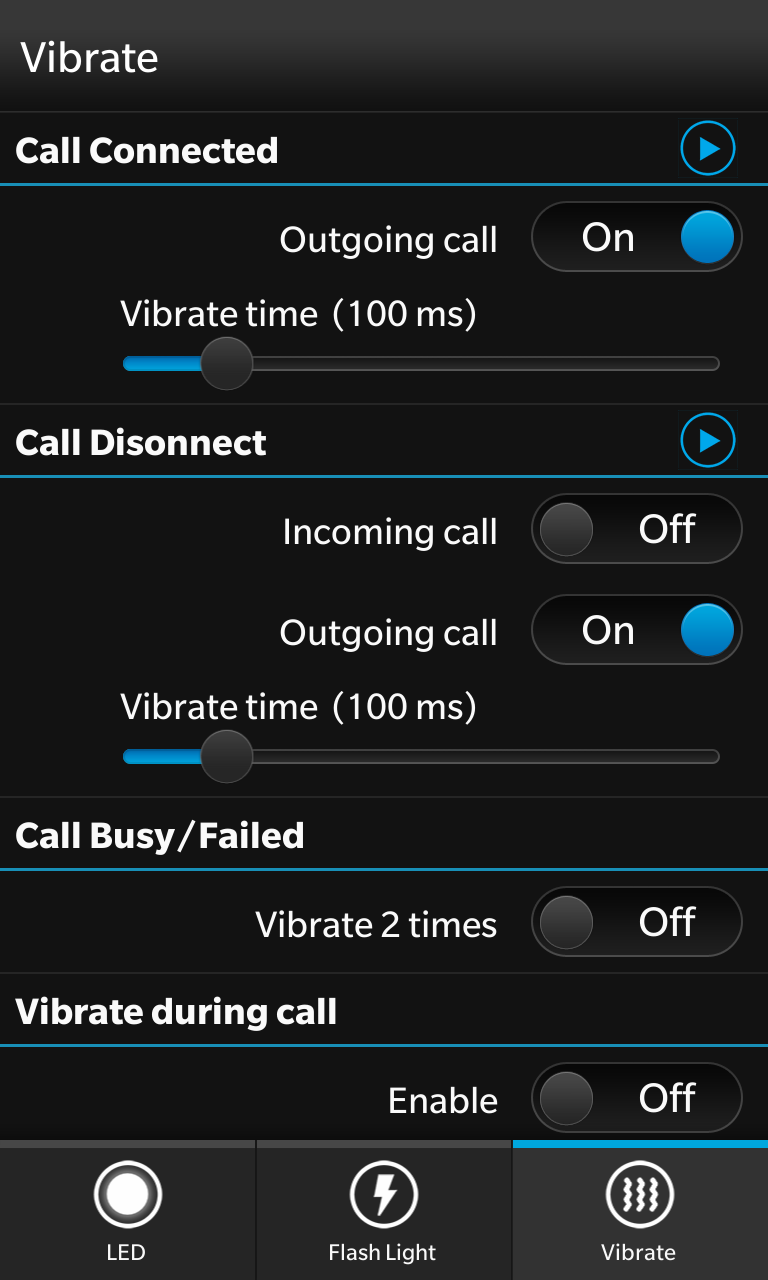
Task: Enable Incoming call under Call Disonnect
Action: point(637,530)
